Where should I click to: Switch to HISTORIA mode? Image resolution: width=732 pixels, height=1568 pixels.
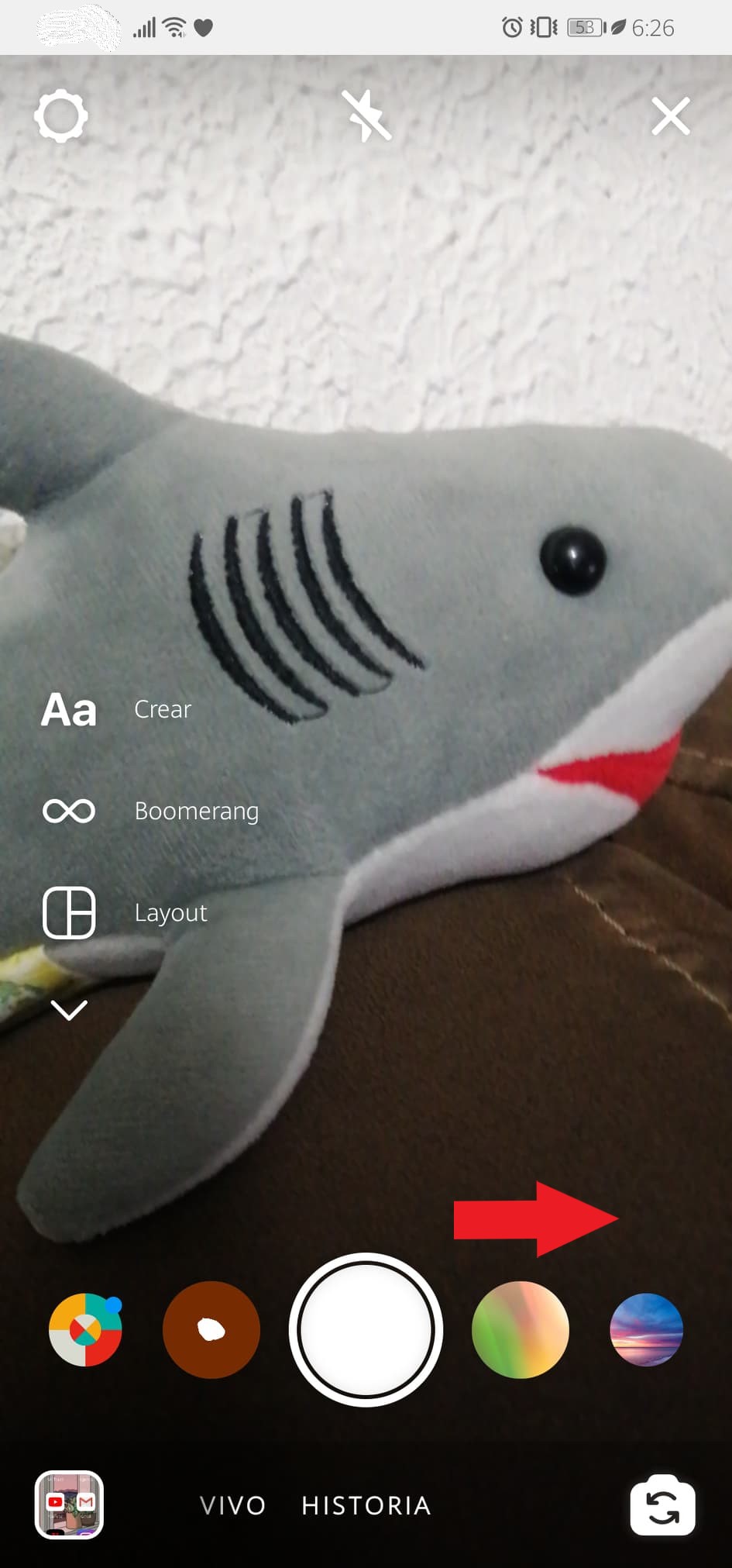point(366,1505)
